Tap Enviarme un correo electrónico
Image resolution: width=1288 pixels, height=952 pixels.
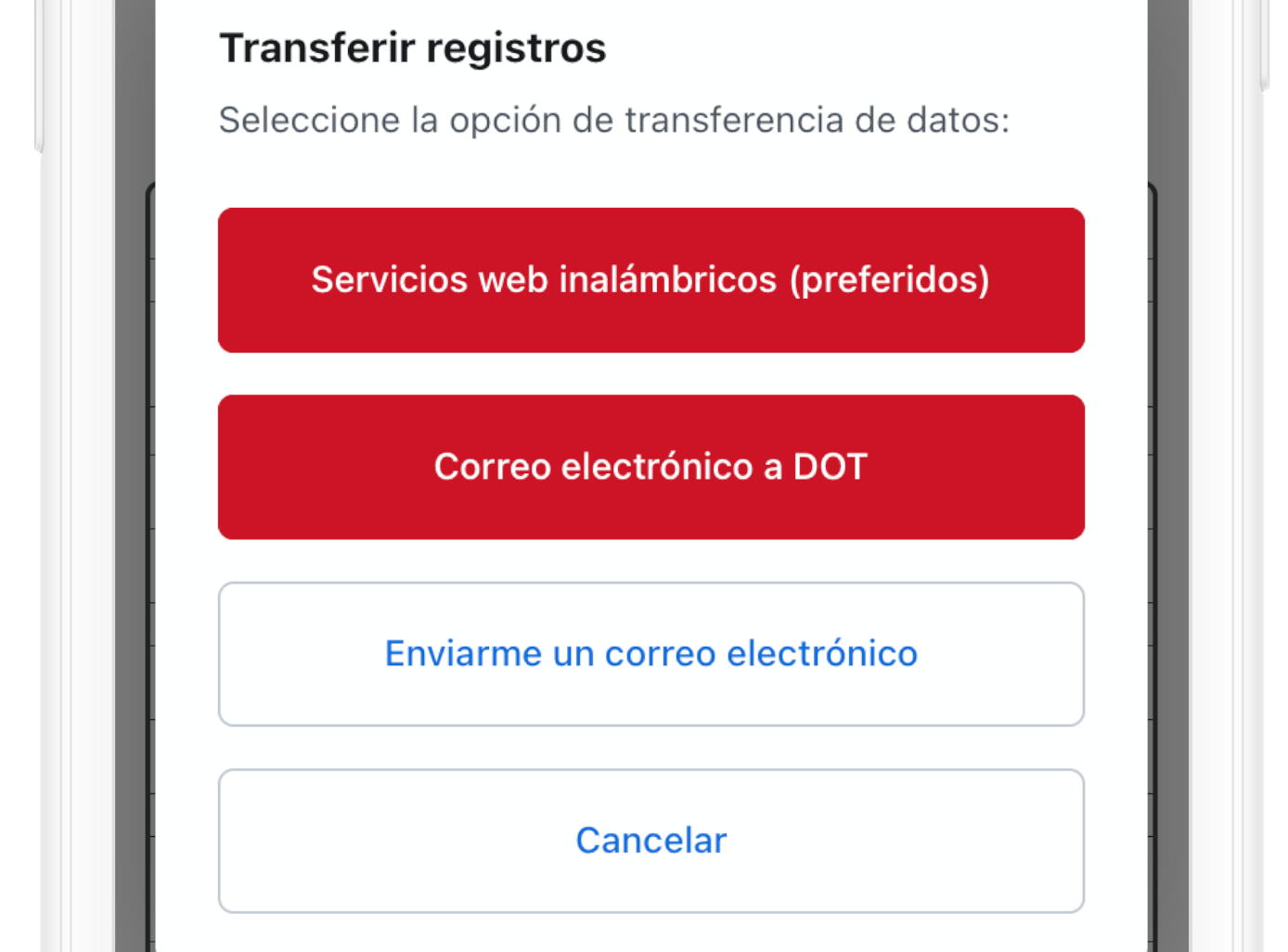tap(650, 654)
